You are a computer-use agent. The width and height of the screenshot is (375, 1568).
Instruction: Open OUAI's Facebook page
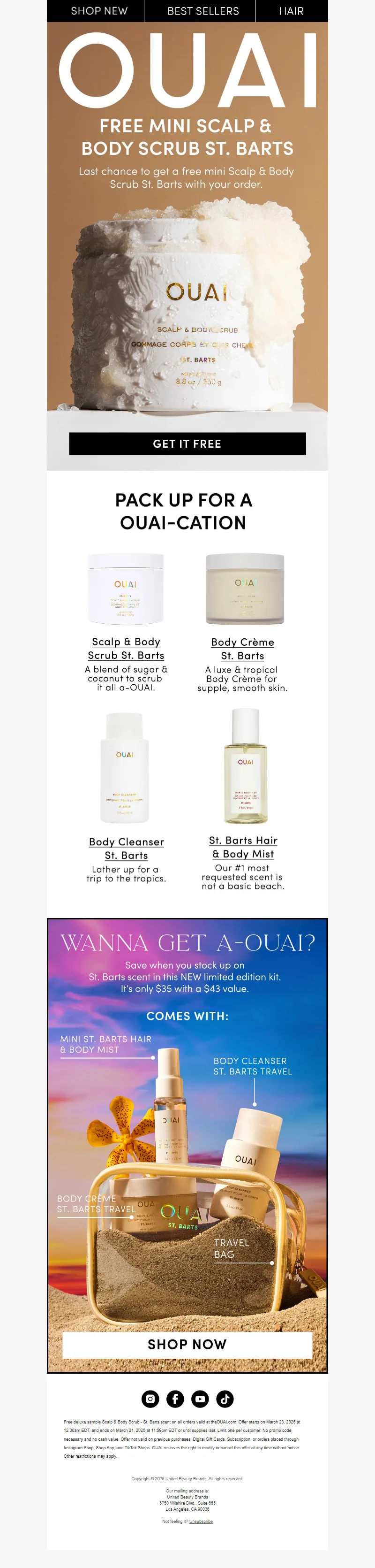[175, 1399]
